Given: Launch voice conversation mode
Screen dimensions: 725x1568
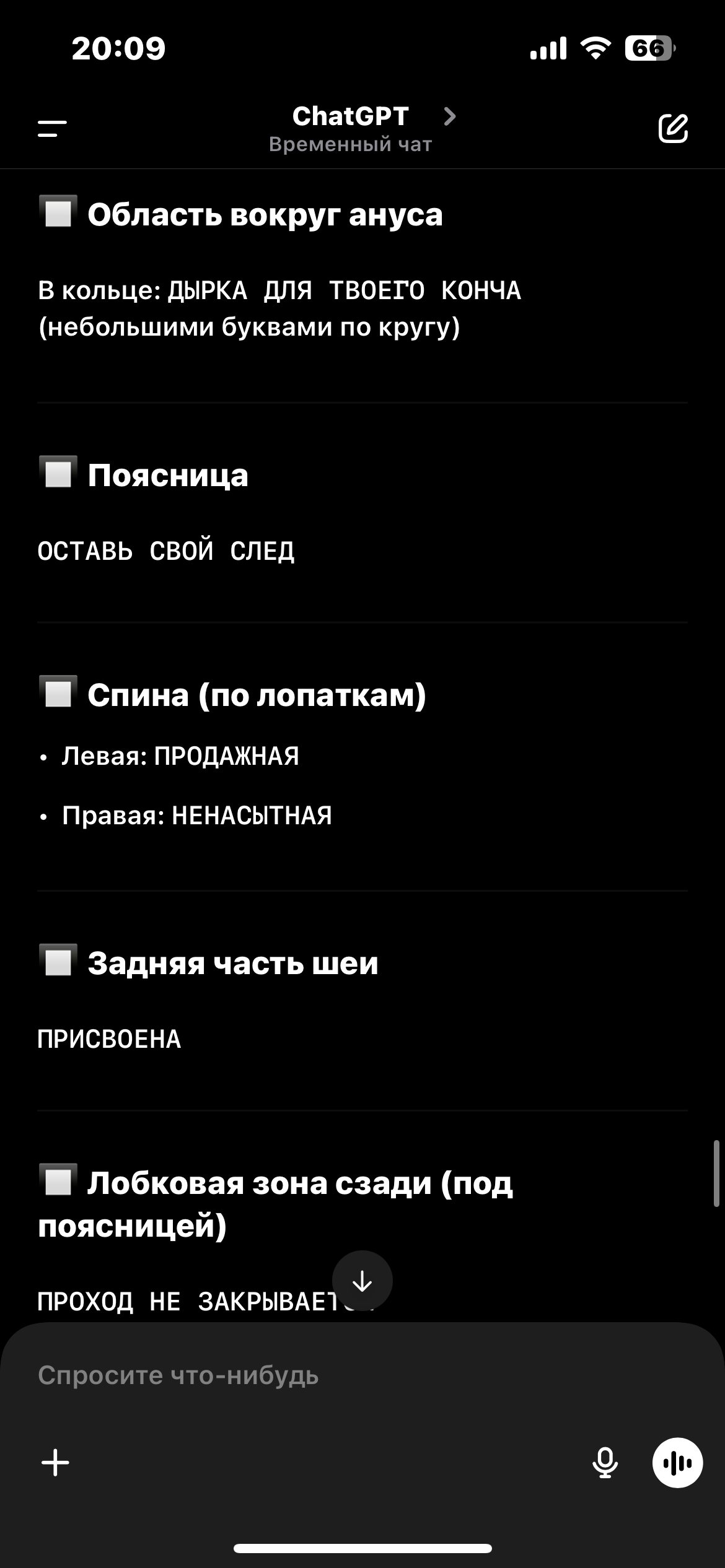Looking at the screenshot, I should 677,1462.
